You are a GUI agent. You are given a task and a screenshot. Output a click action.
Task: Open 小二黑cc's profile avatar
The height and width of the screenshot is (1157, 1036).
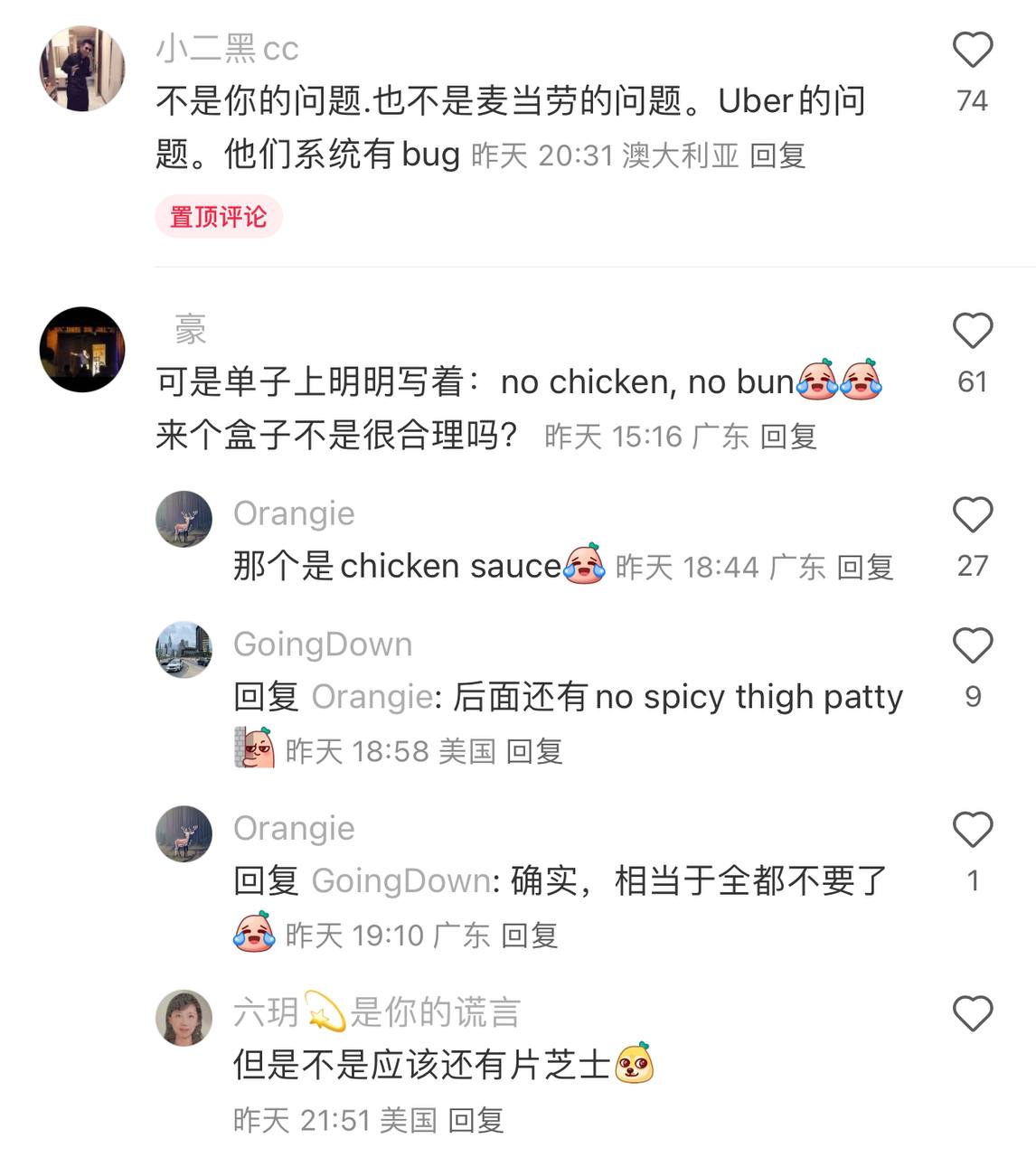(81, 68)
